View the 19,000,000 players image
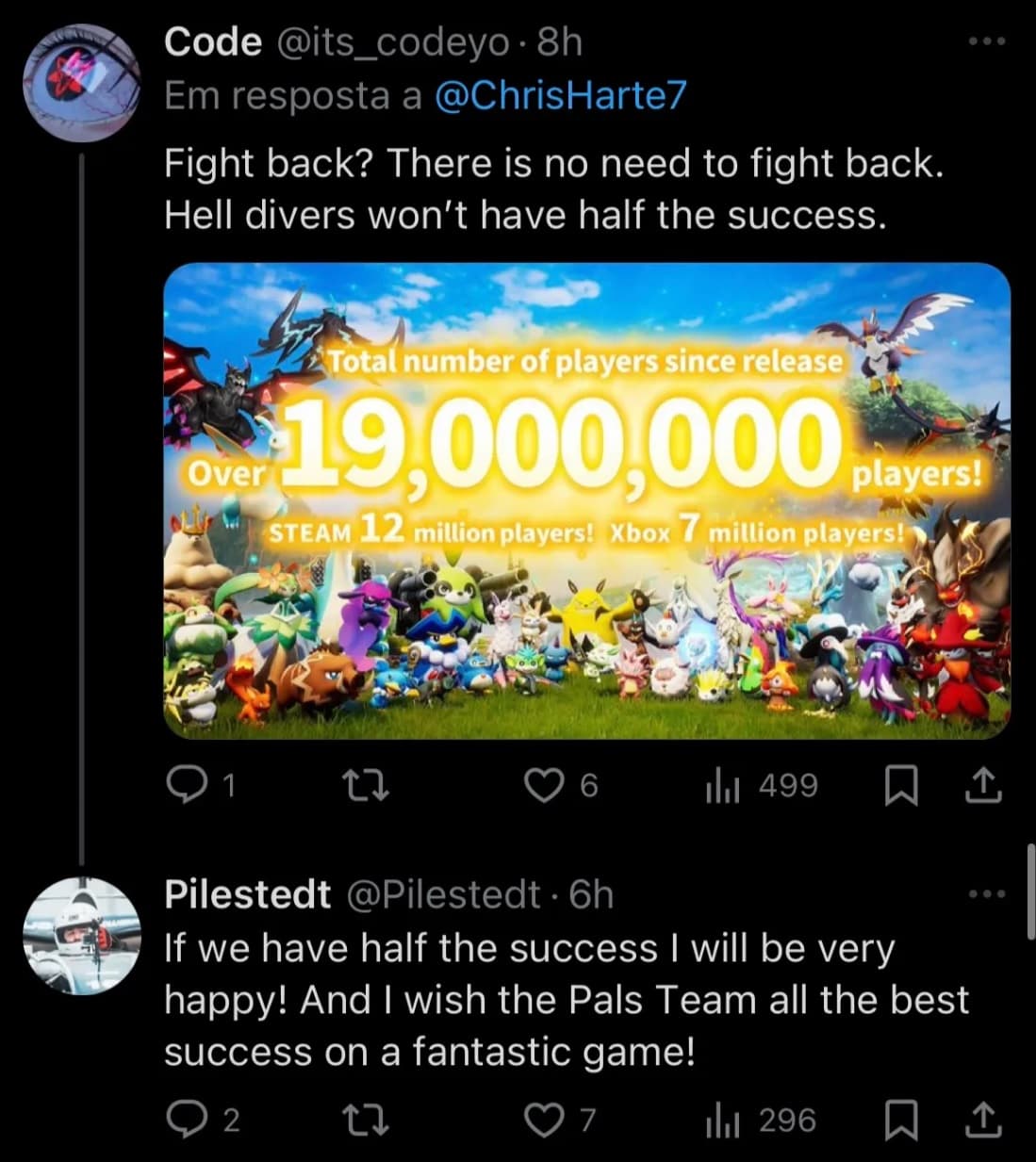 tap(586, 500)
